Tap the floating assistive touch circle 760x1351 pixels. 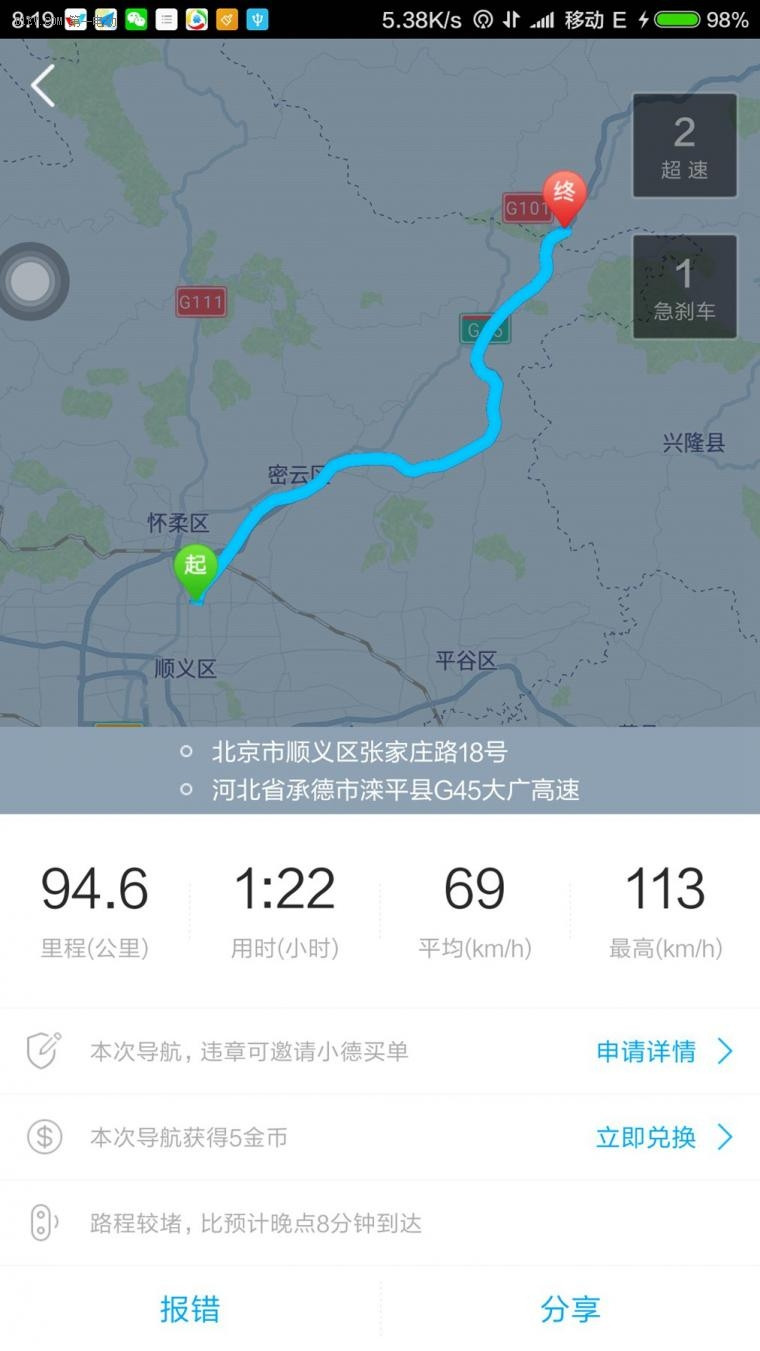coord(30,281)
